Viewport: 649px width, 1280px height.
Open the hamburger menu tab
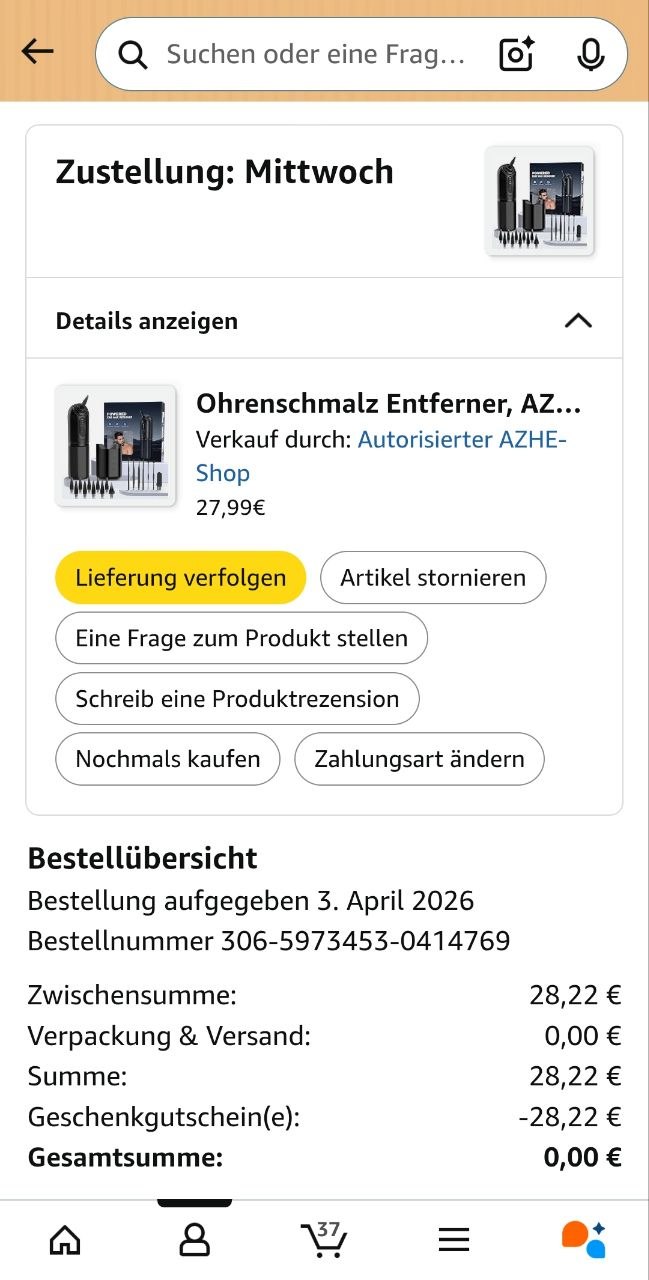[x=454, y=1240]
